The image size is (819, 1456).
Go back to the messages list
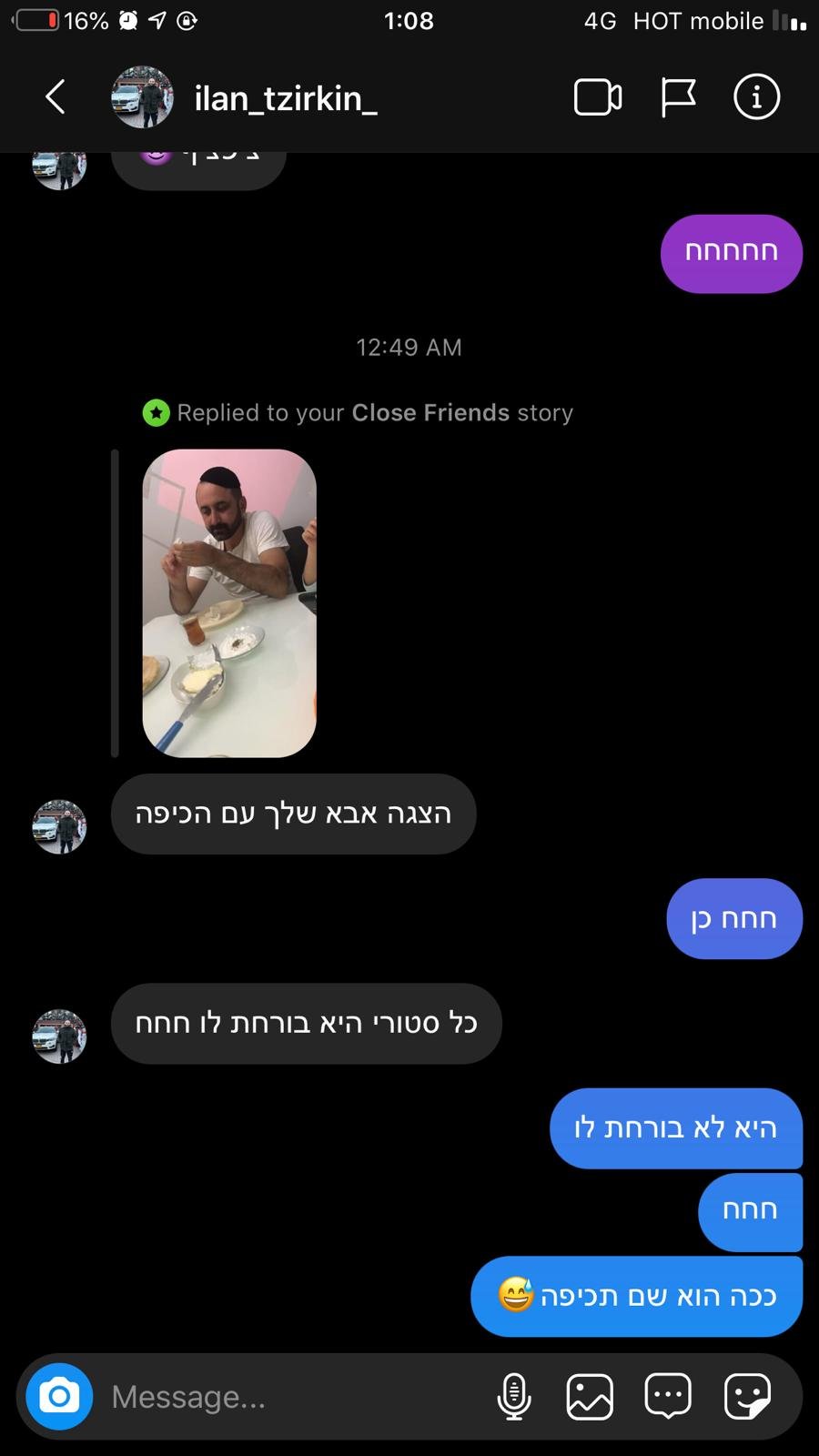(x=56, y=96)
